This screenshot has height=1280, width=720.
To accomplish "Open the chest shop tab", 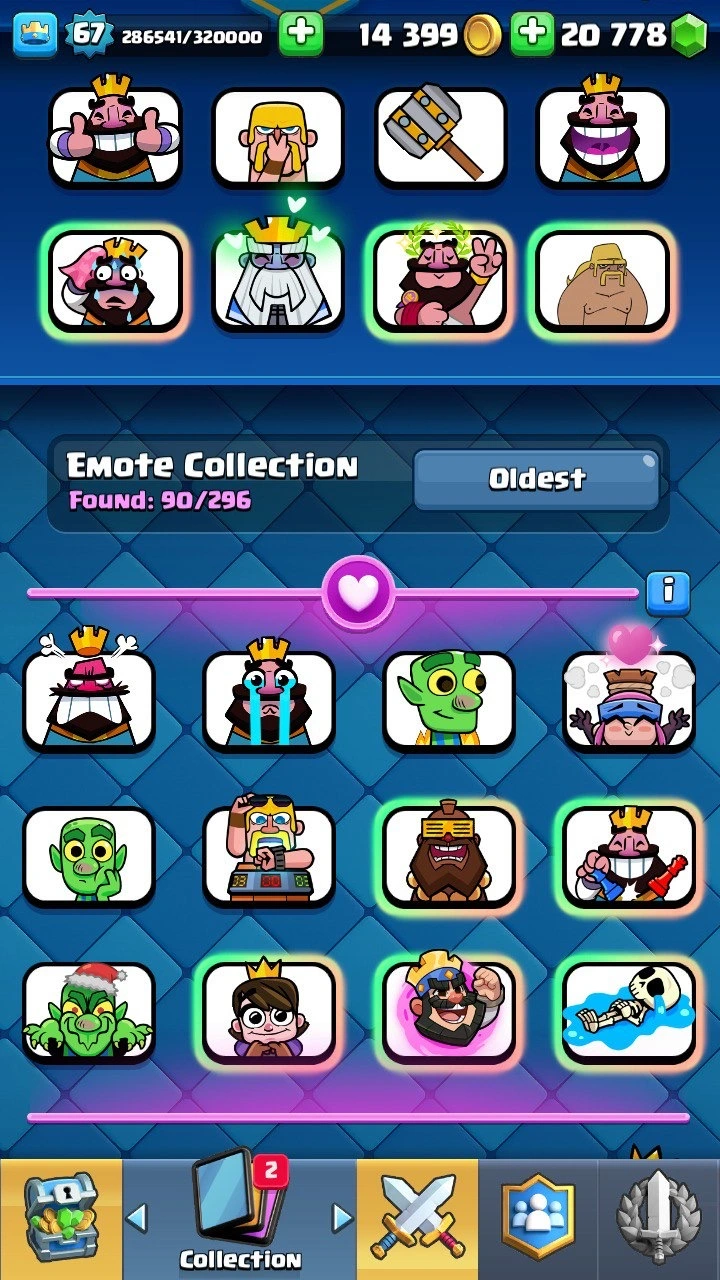I will tap(60, 1218).
